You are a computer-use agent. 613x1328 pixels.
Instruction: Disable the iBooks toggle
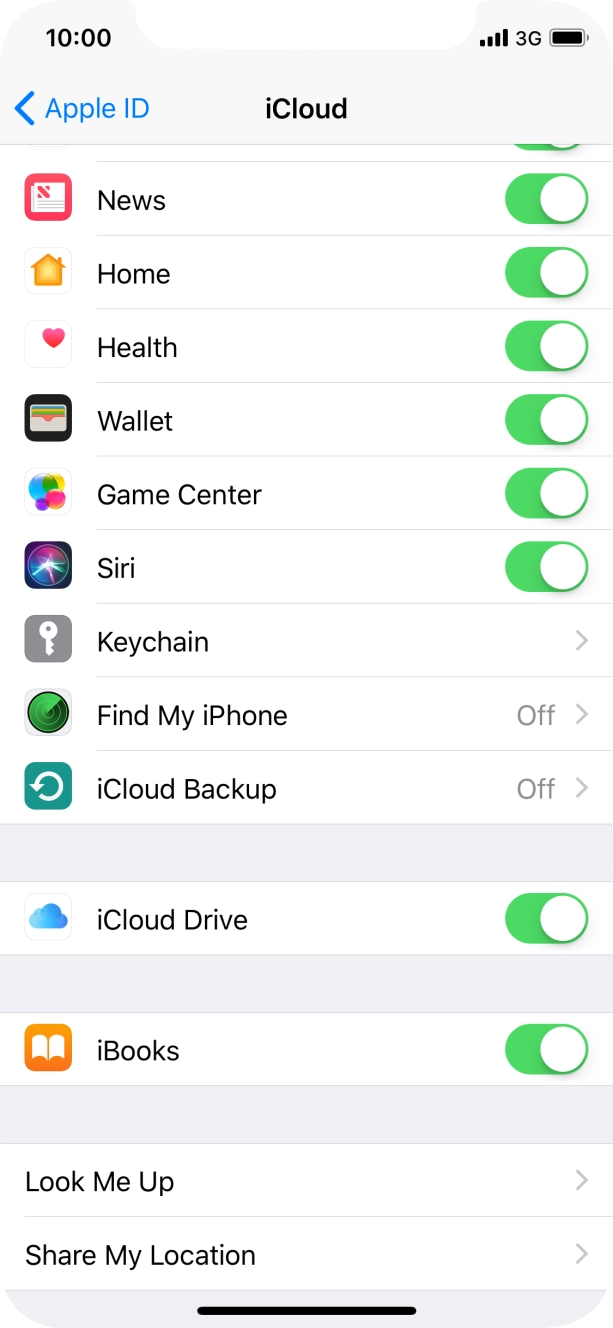546,1050
